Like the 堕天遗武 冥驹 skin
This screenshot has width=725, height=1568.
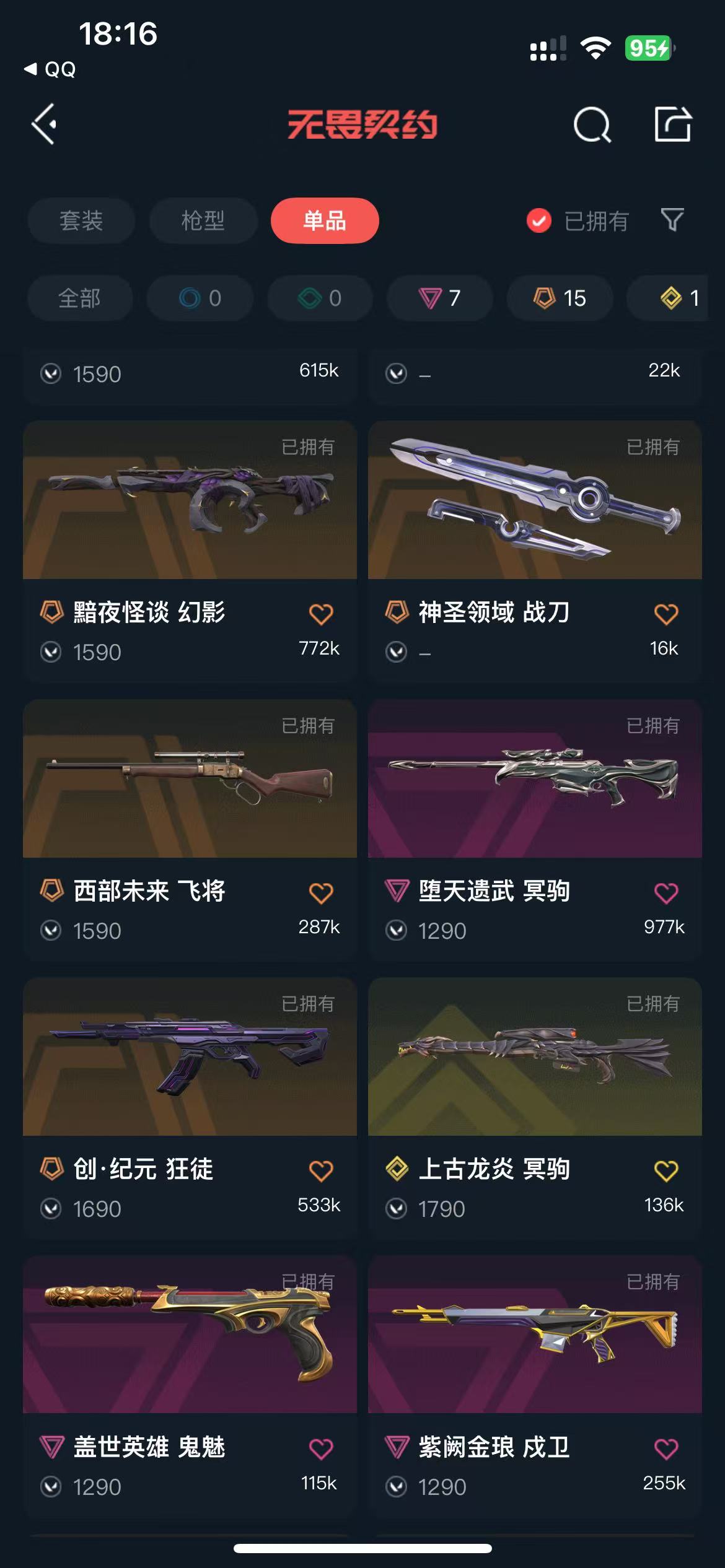point(666,892)
